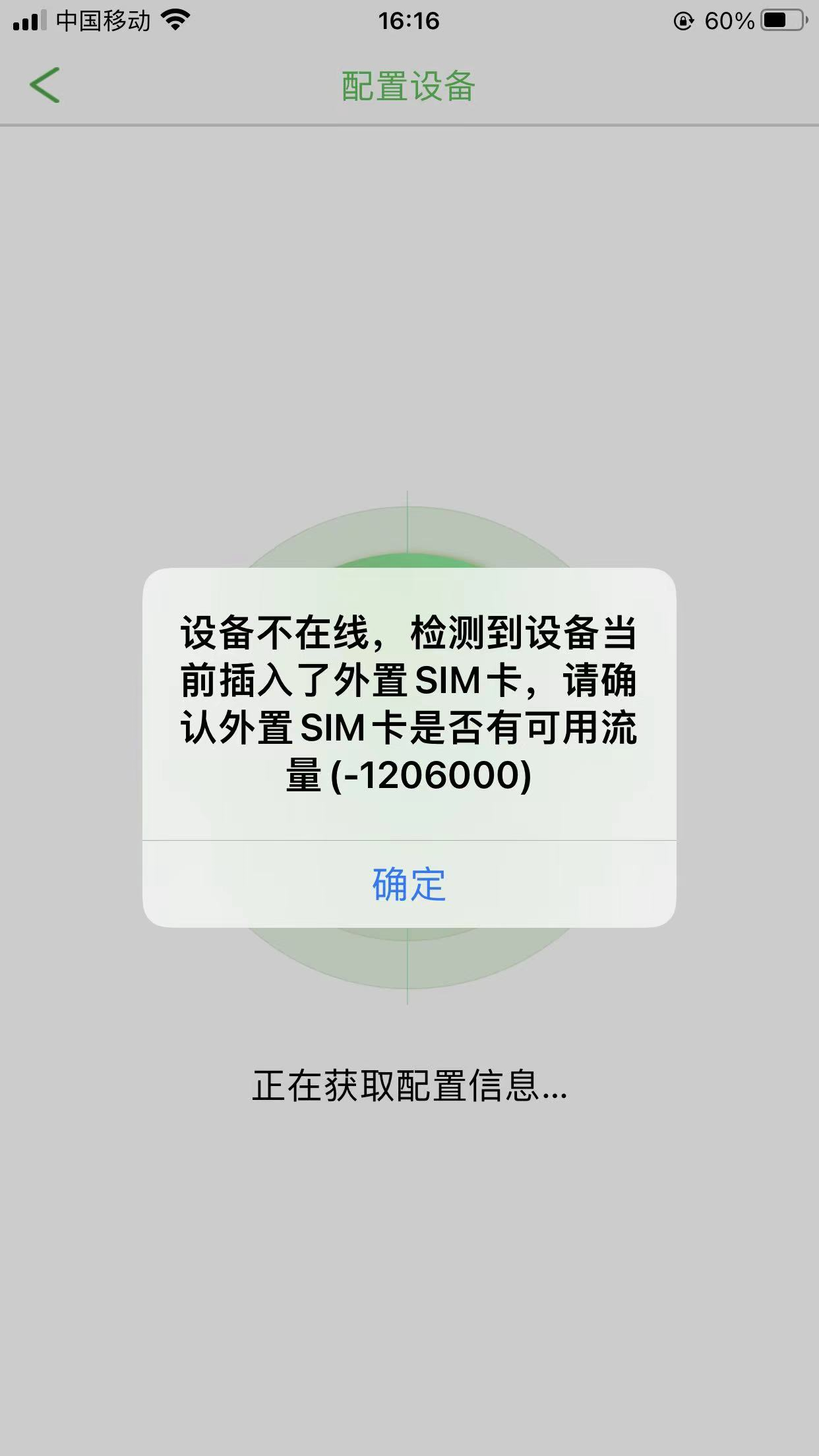Go back with the green arrow
The height and width of the screenshot is (1456, 819).
(45, 85)
